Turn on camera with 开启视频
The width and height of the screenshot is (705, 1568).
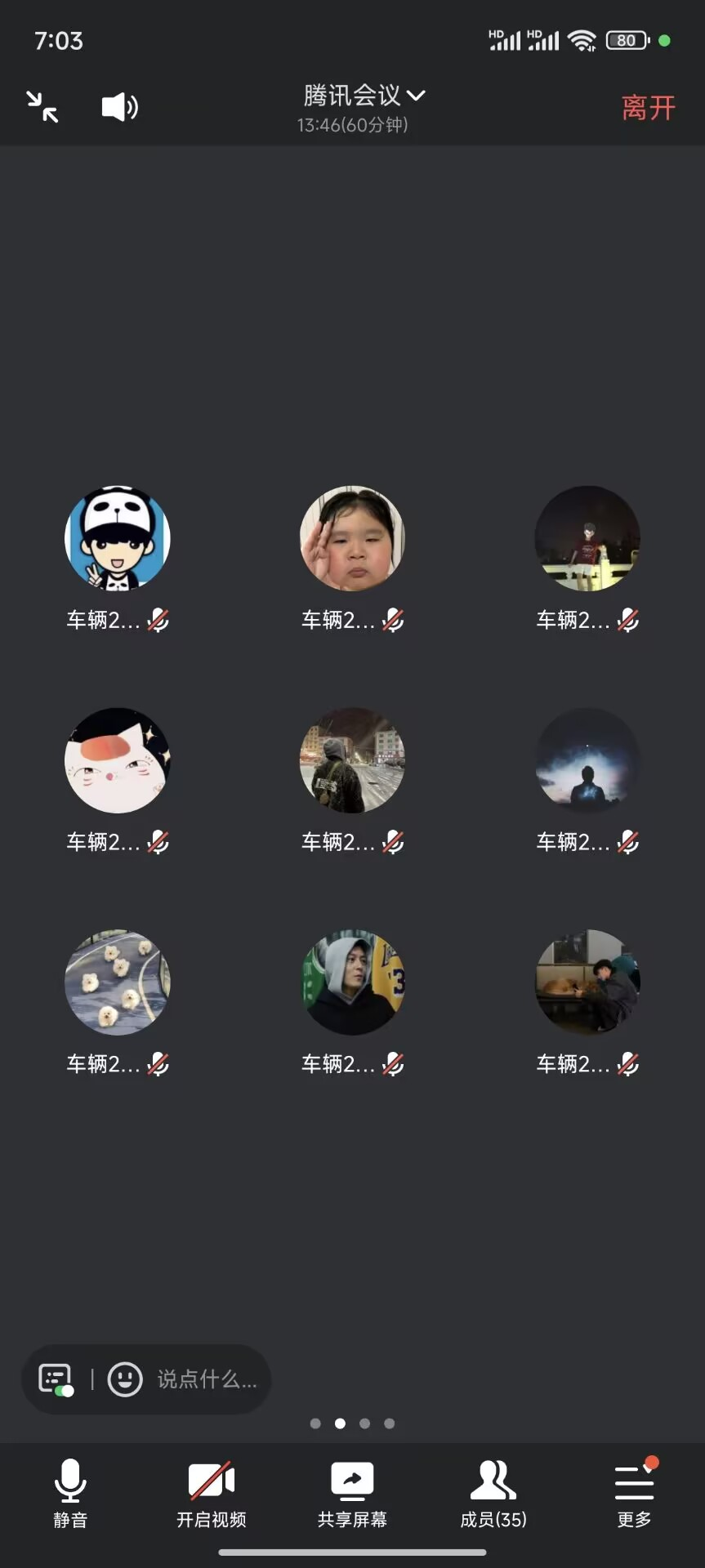click(x=211, y=1493)
